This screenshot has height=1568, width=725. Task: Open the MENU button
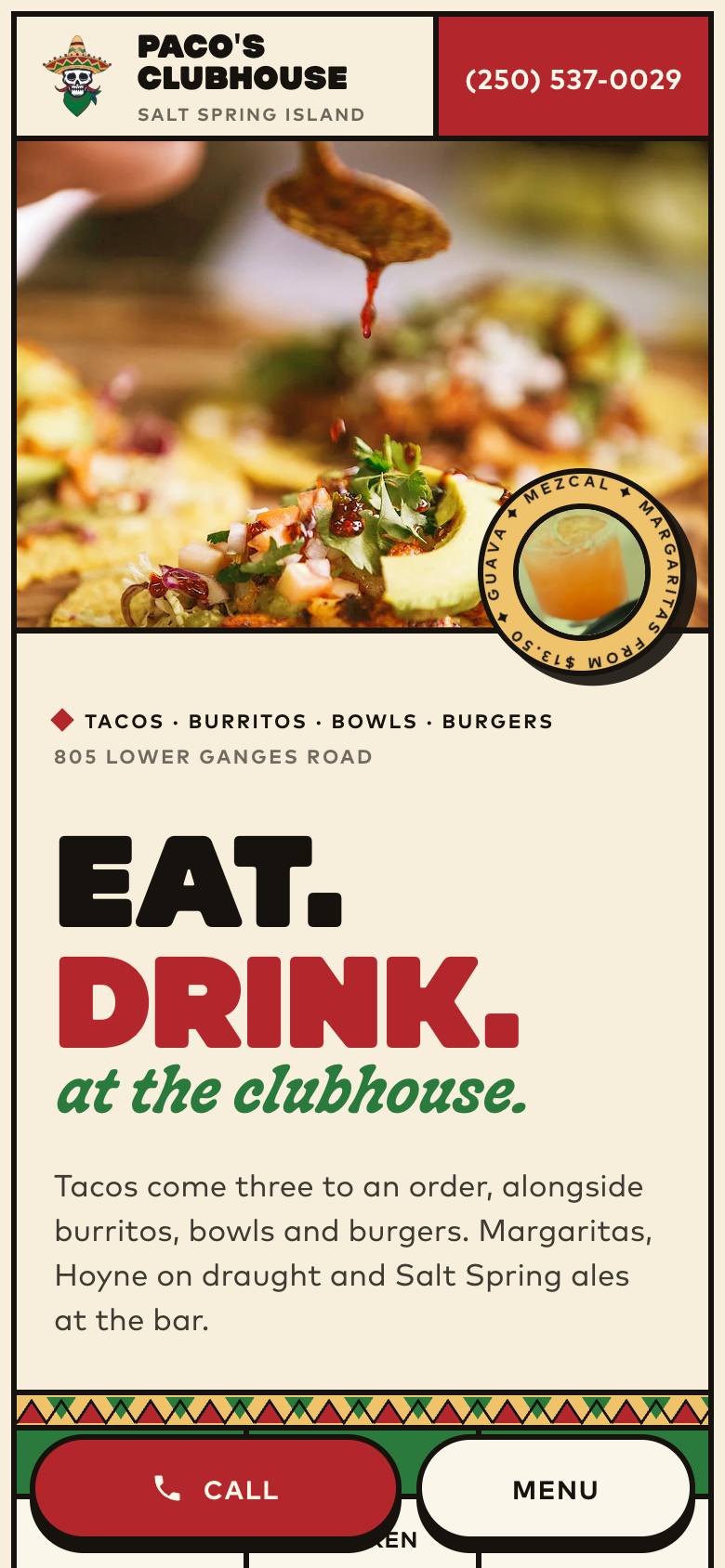click(556, 1489)
